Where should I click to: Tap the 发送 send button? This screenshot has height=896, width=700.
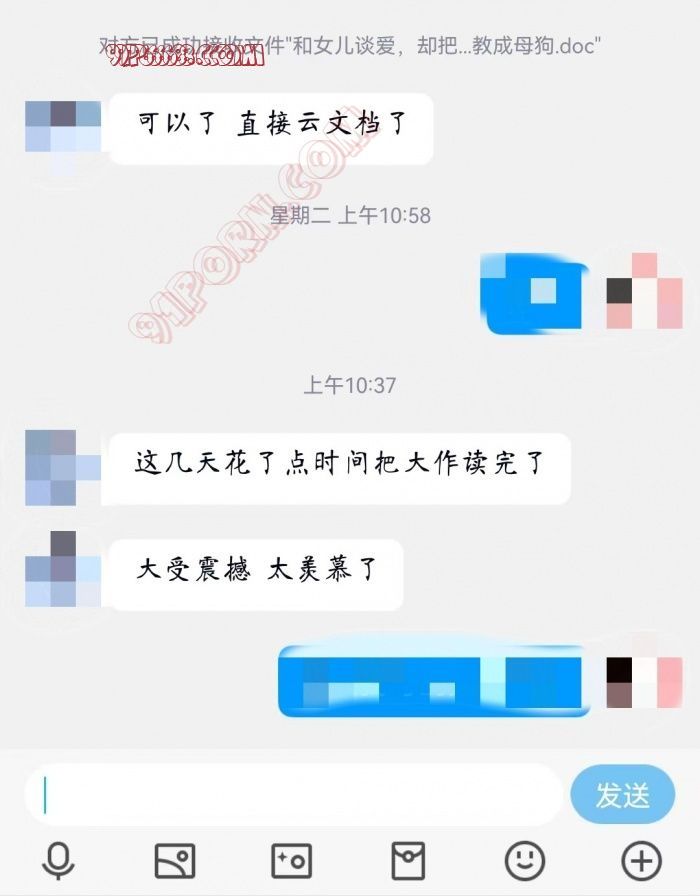[x=622, y=795]
